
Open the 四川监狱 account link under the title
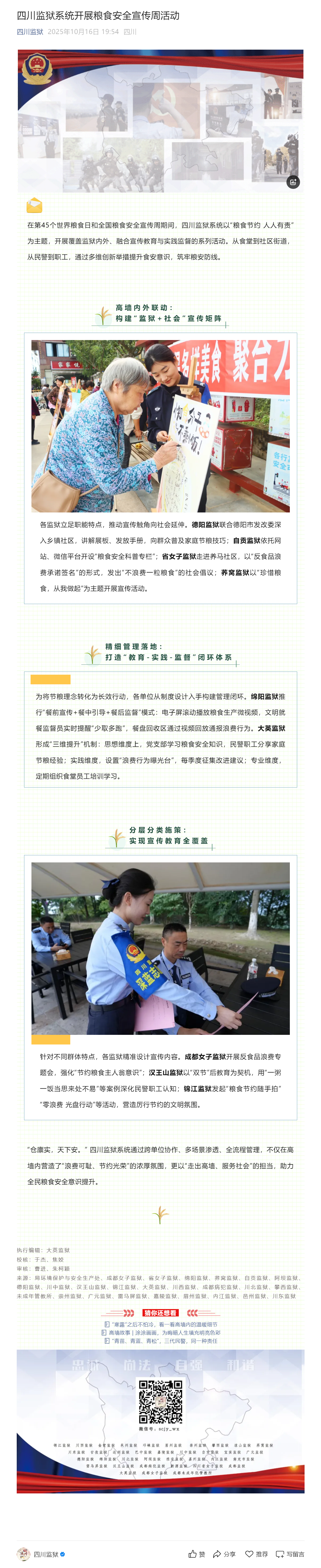(x=30, y=32)
